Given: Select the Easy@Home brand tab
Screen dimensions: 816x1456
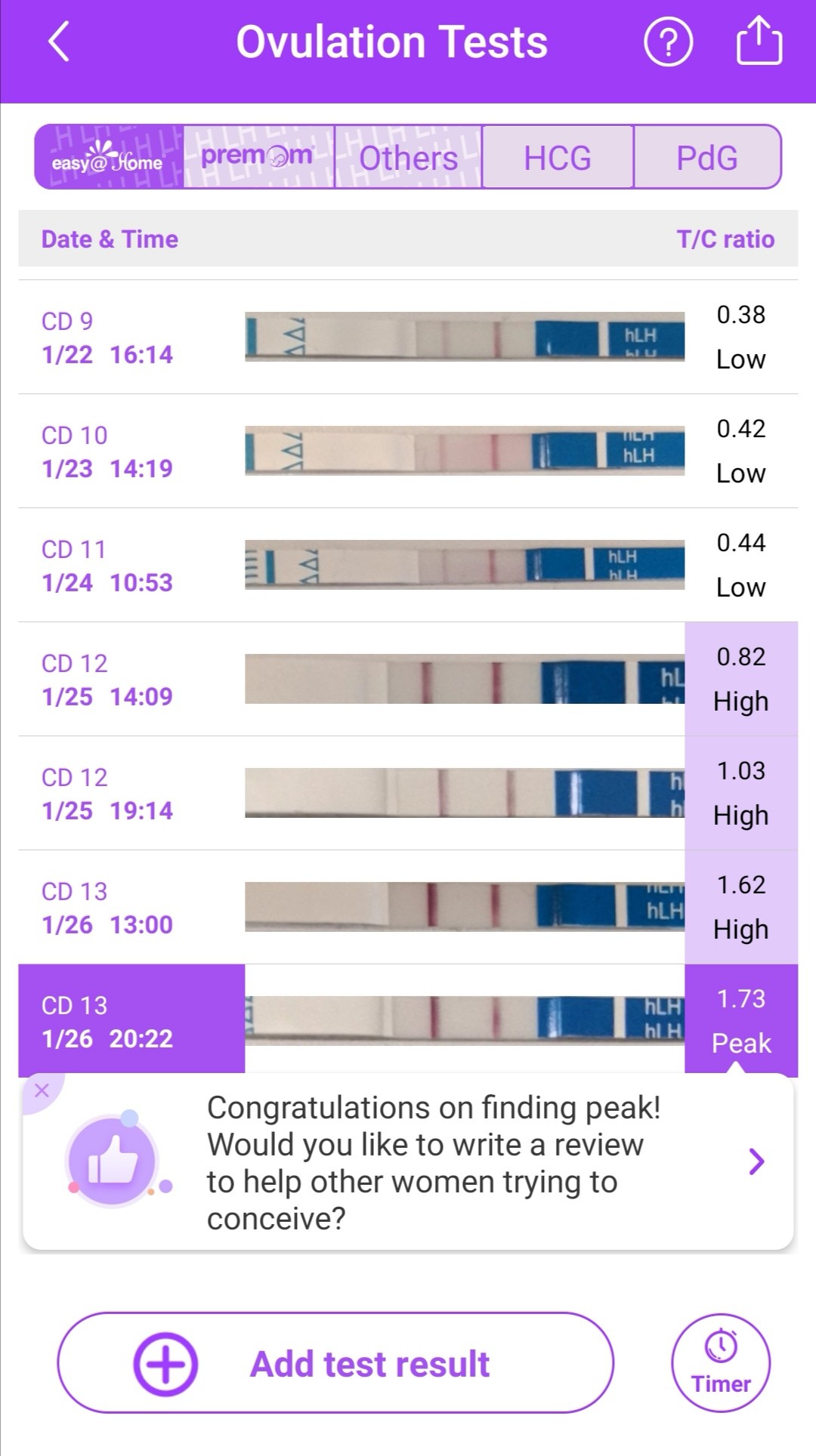Looking at the screenshot, I should (109, 158).
